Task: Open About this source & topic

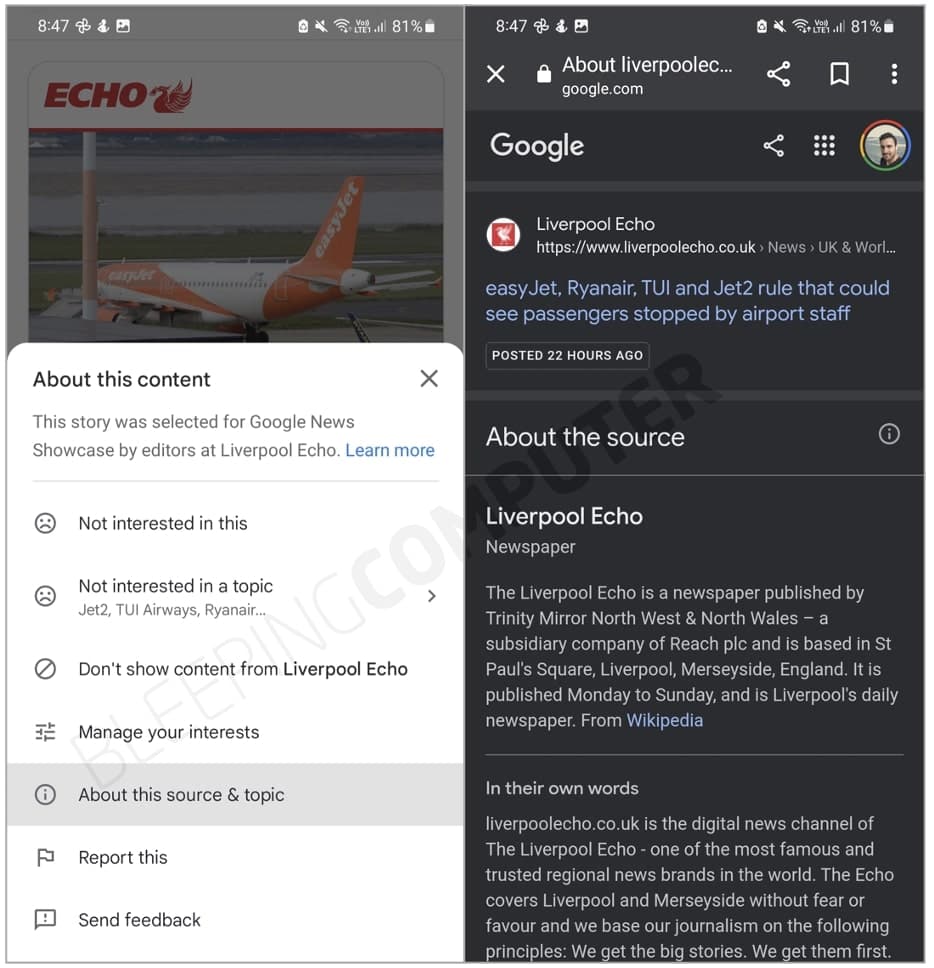Action: click(181, 795)
